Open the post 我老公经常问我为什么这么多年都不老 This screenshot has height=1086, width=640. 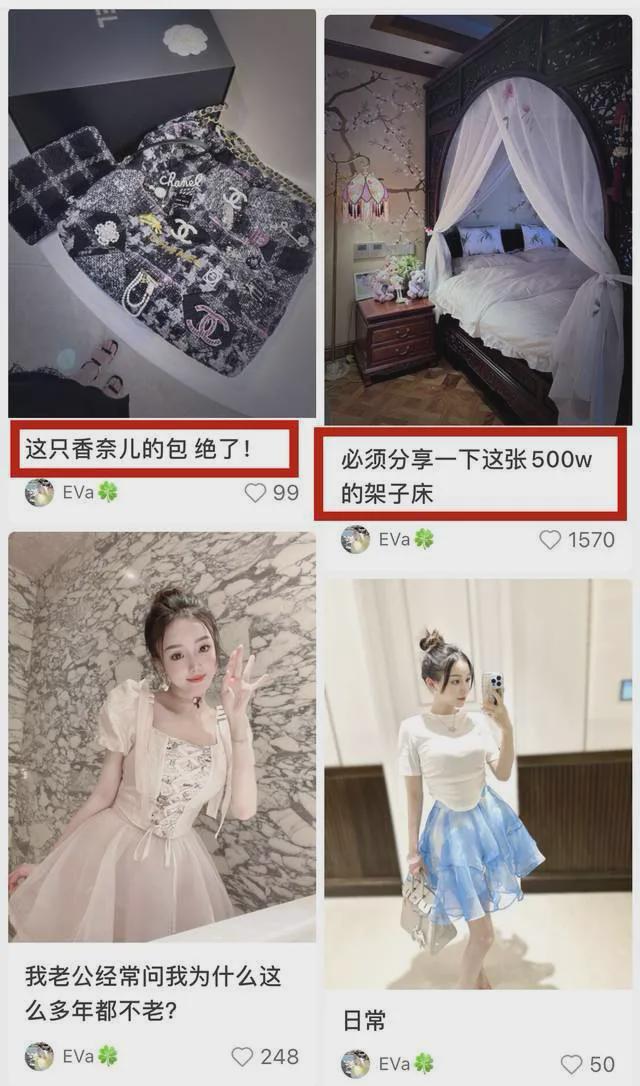click(161, 735)
